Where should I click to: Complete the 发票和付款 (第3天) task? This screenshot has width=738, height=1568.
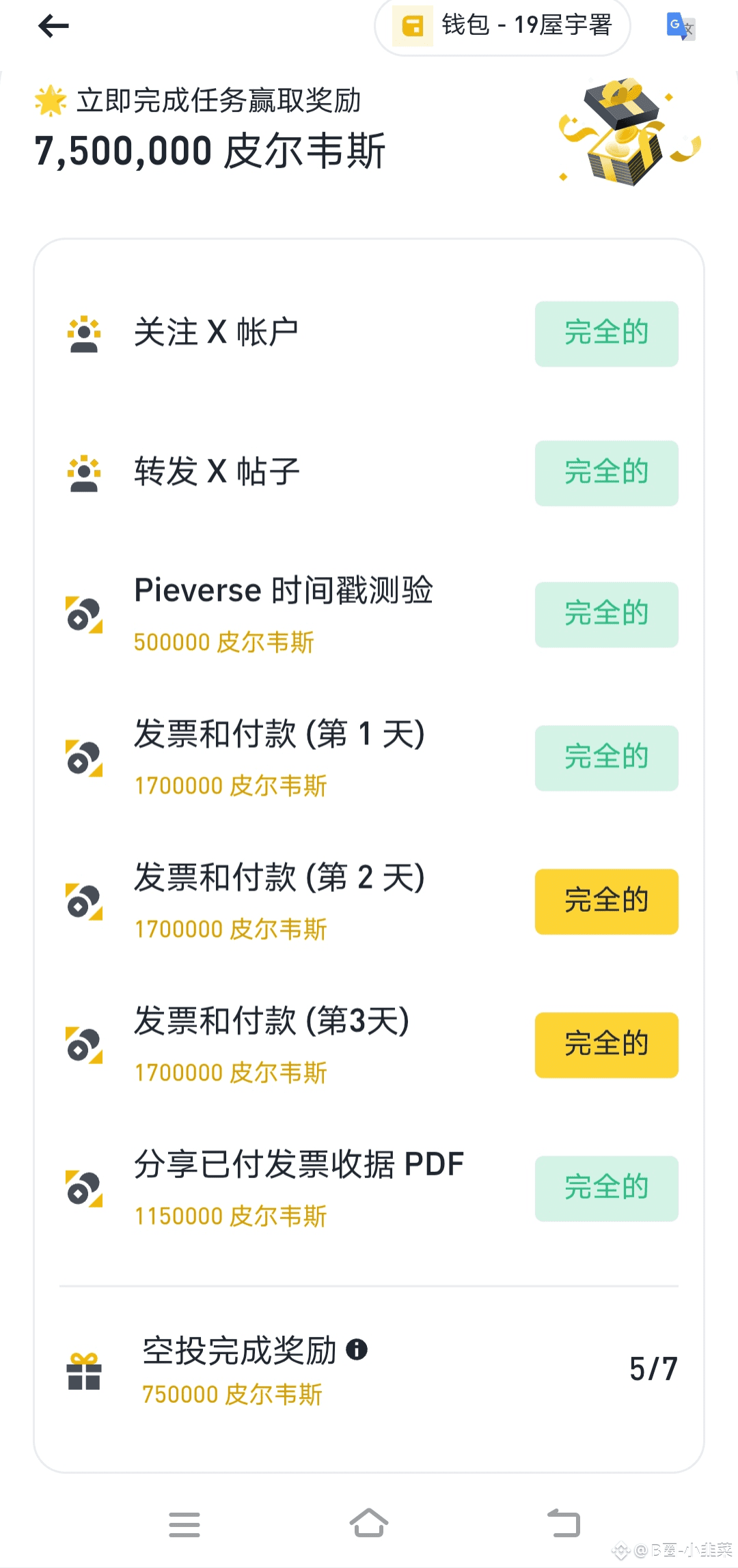606,1045
